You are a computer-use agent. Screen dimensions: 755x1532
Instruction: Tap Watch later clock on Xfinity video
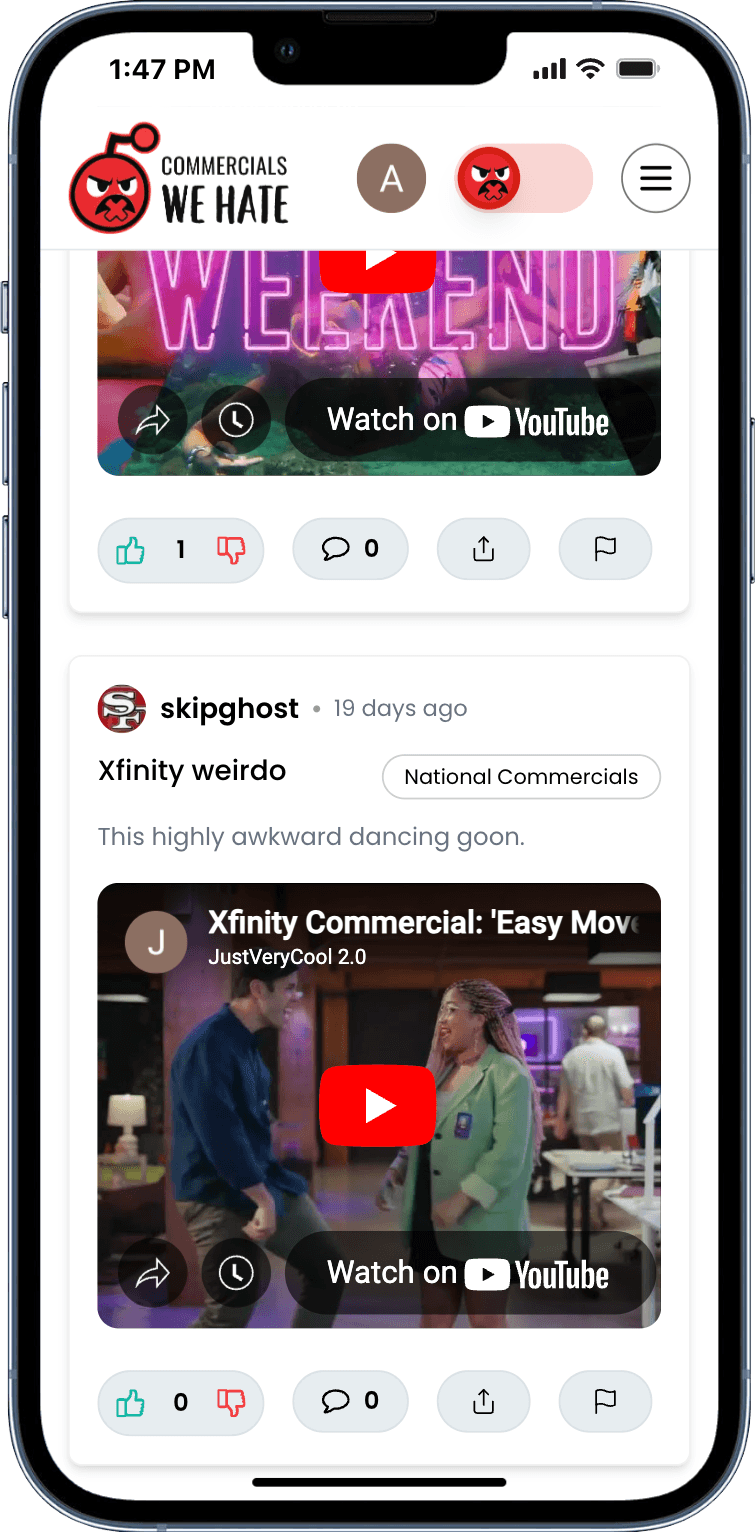[236, 1273]
